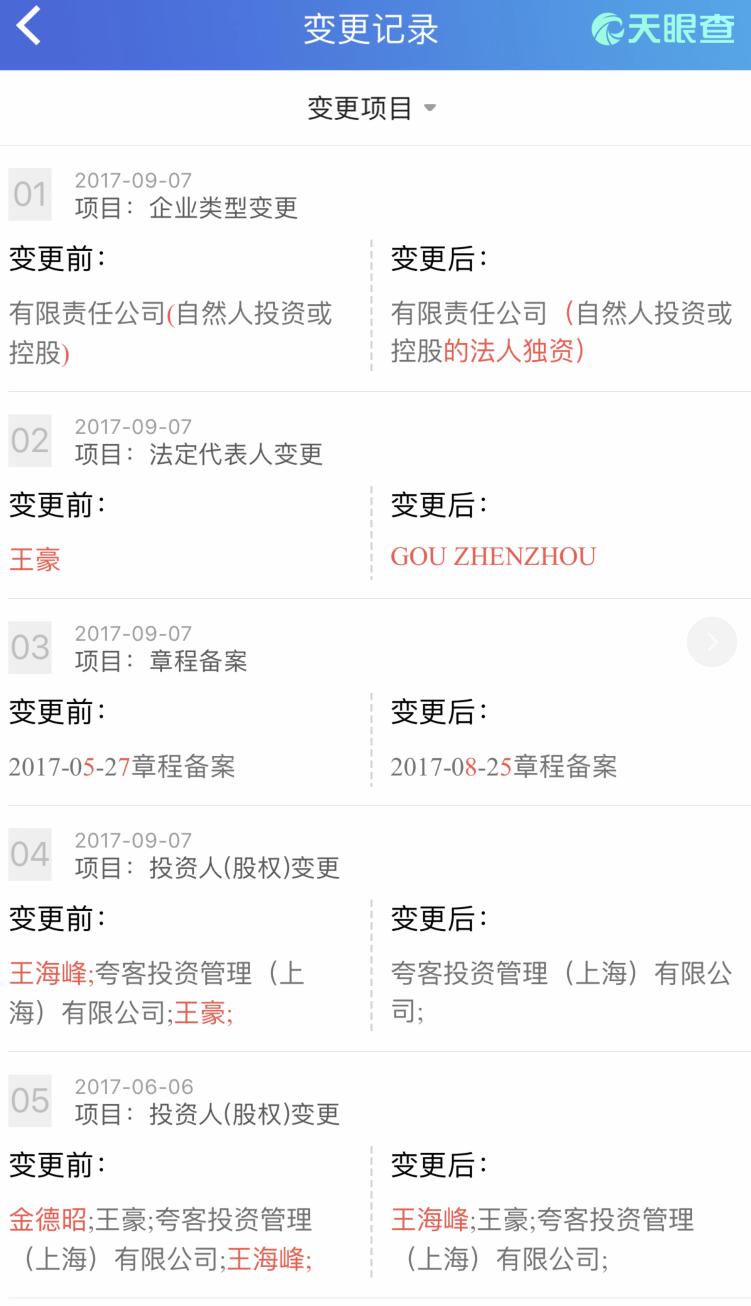Tap the gray number badge 05

tap(30, 1101)
